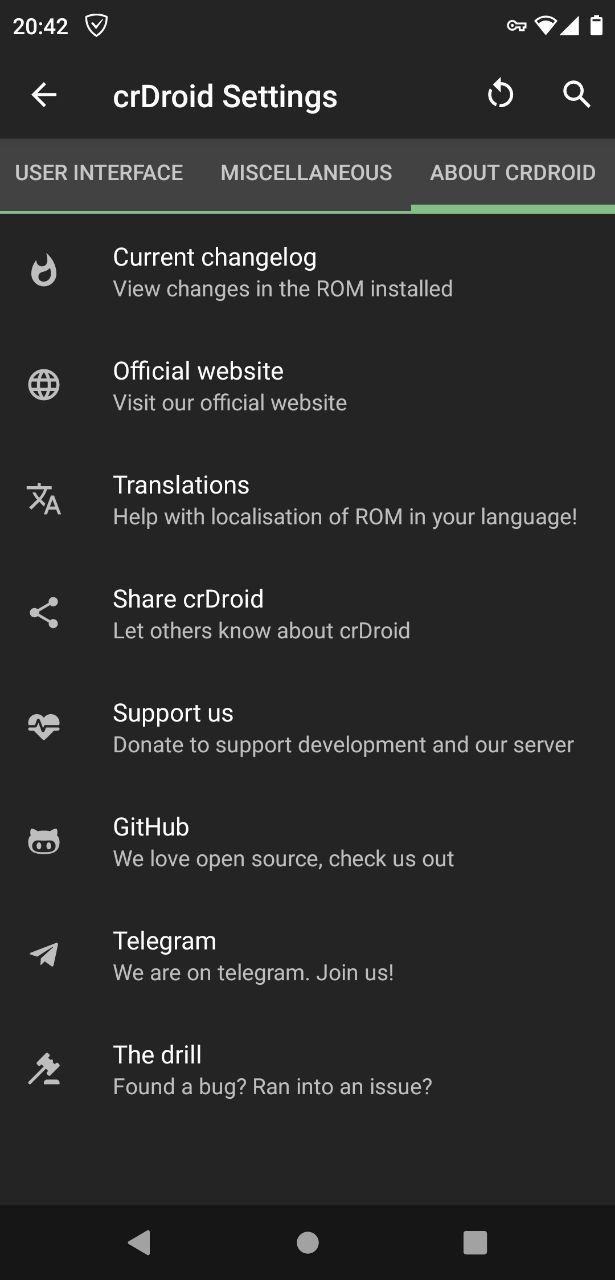
Task: Switch to the Miscellaneous tab
Action: (306, 173)
